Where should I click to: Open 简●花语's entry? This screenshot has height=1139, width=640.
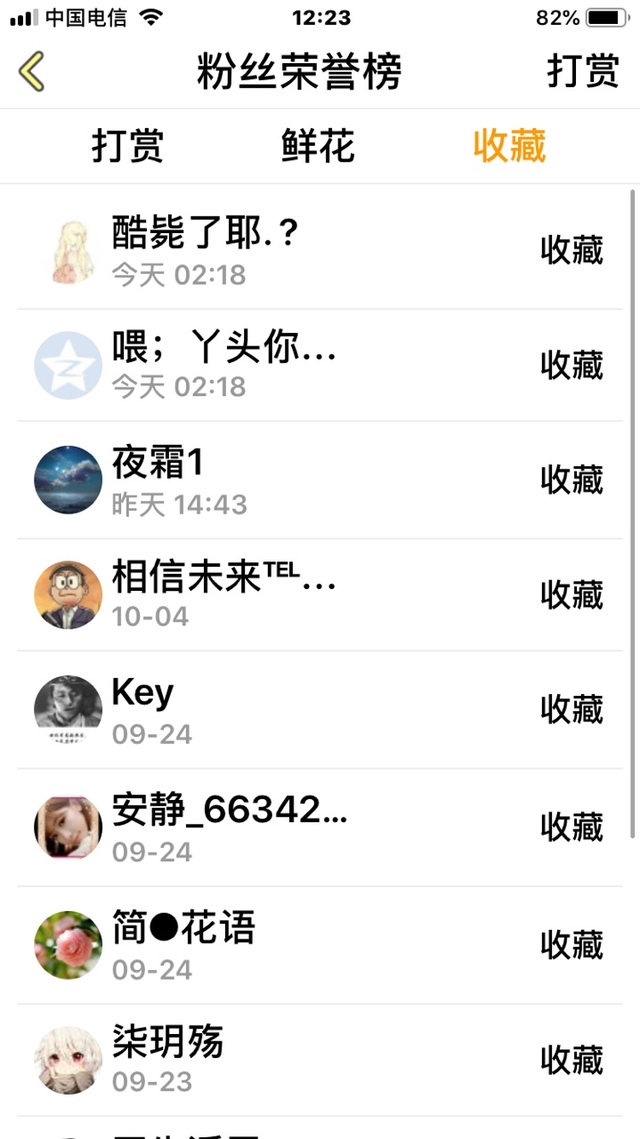(320, 944)
